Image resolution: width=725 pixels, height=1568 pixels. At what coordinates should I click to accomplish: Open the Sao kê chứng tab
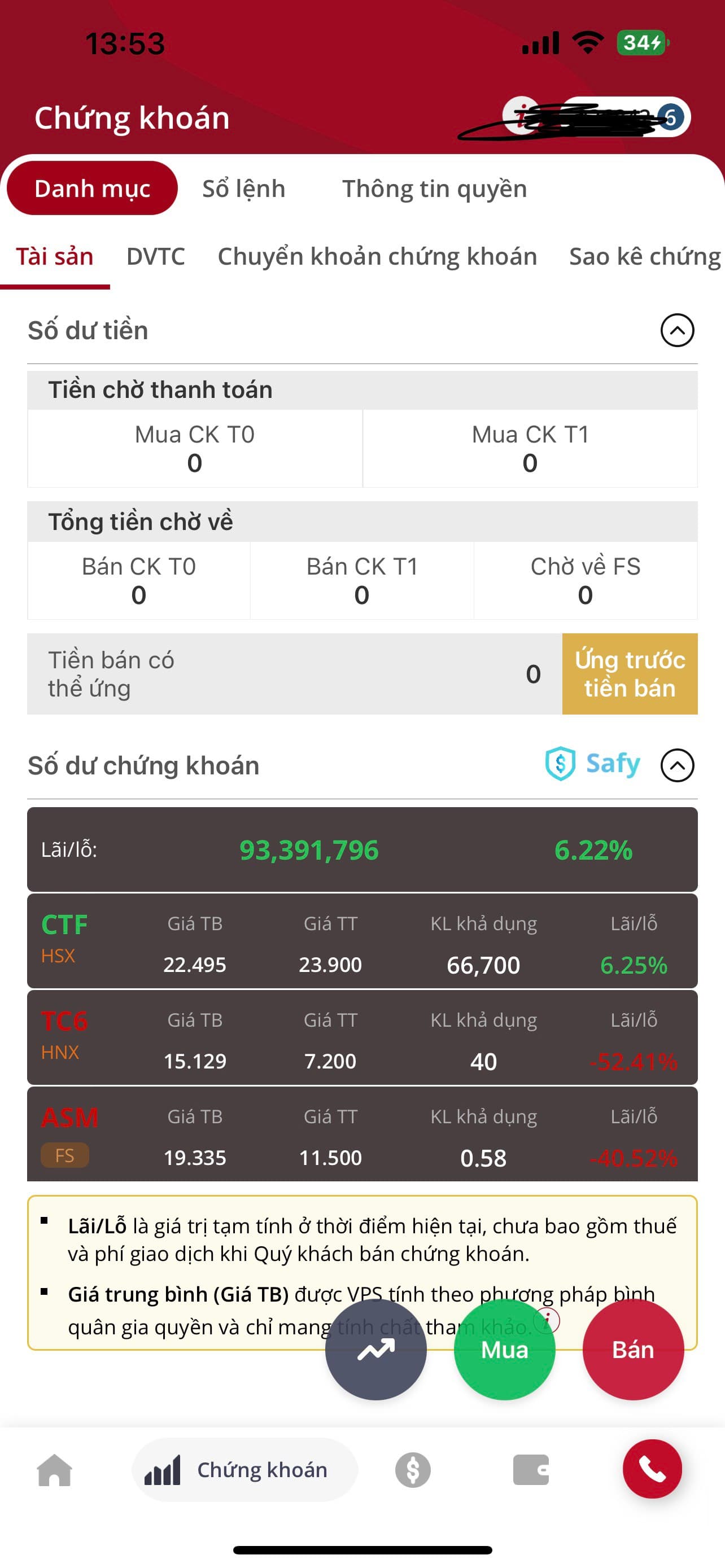(644, 256)
